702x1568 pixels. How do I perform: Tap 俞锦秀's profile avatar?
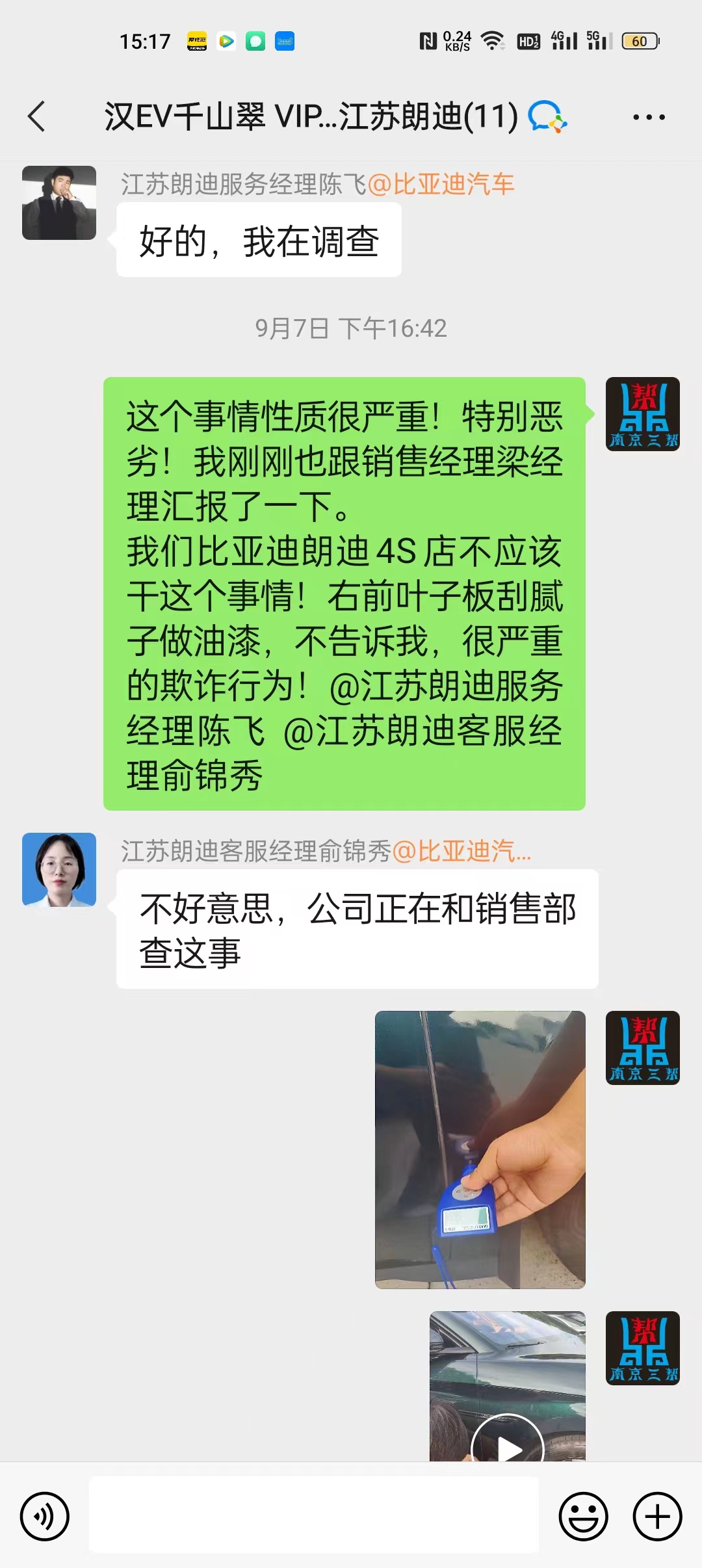[x=59, y=870]
